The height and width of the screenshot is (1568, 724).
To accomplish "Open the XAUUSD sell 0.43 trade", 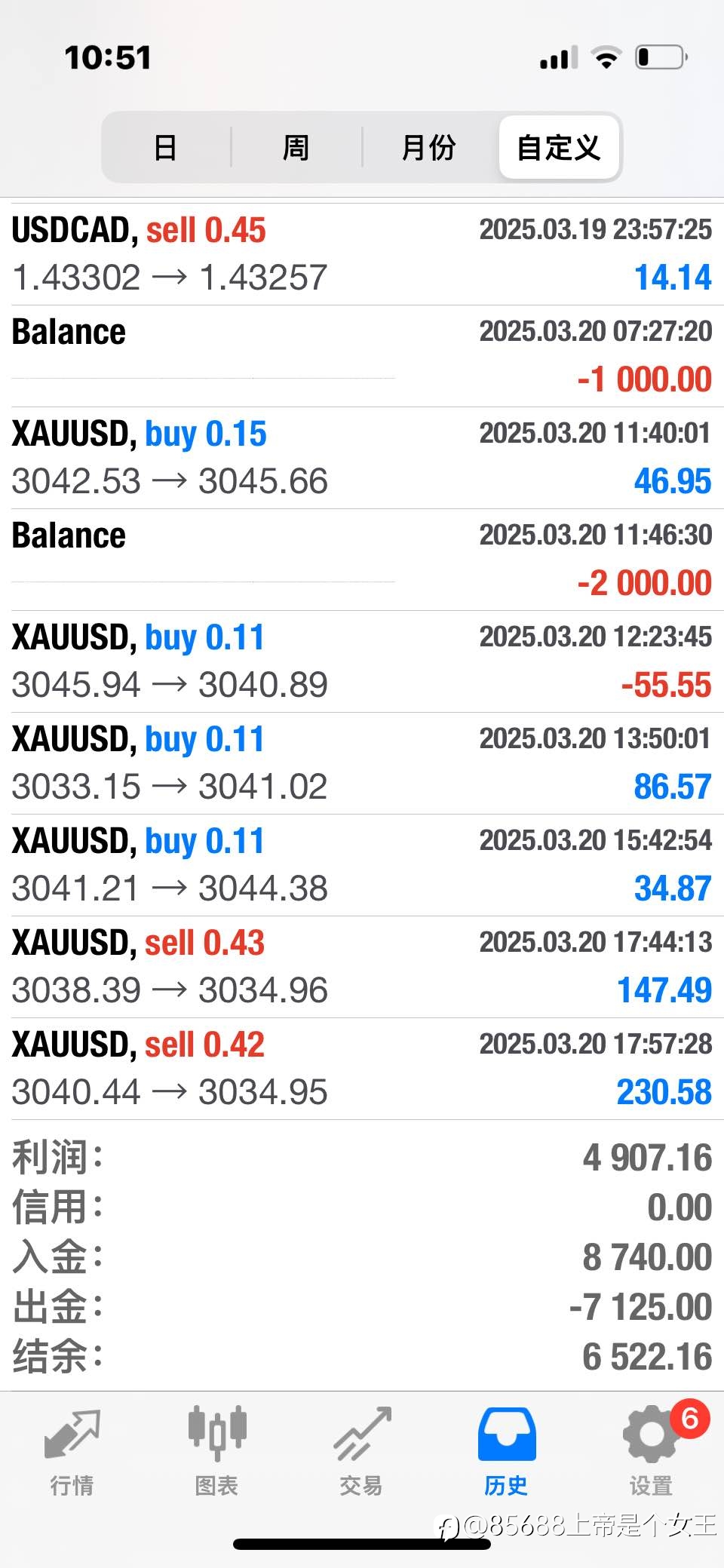I will [362, 967].
